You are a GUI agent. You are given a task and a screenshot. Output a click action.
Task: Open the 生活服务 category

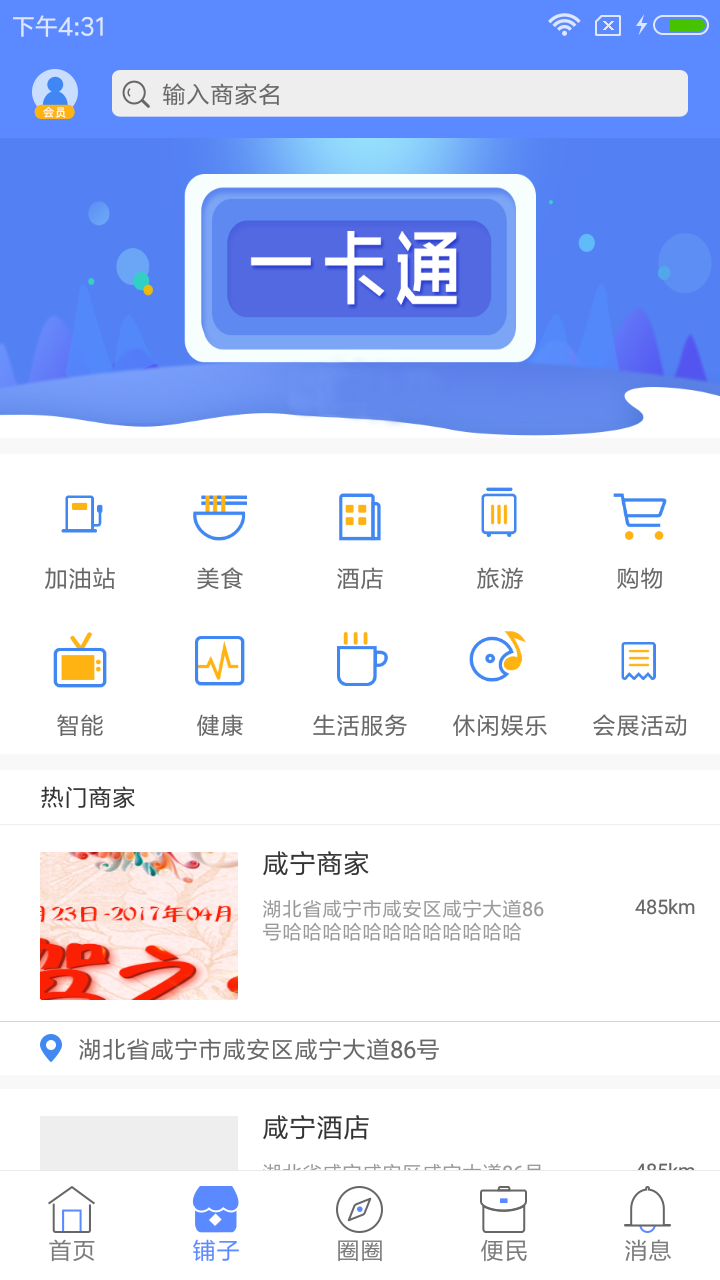tap(360, 685)
